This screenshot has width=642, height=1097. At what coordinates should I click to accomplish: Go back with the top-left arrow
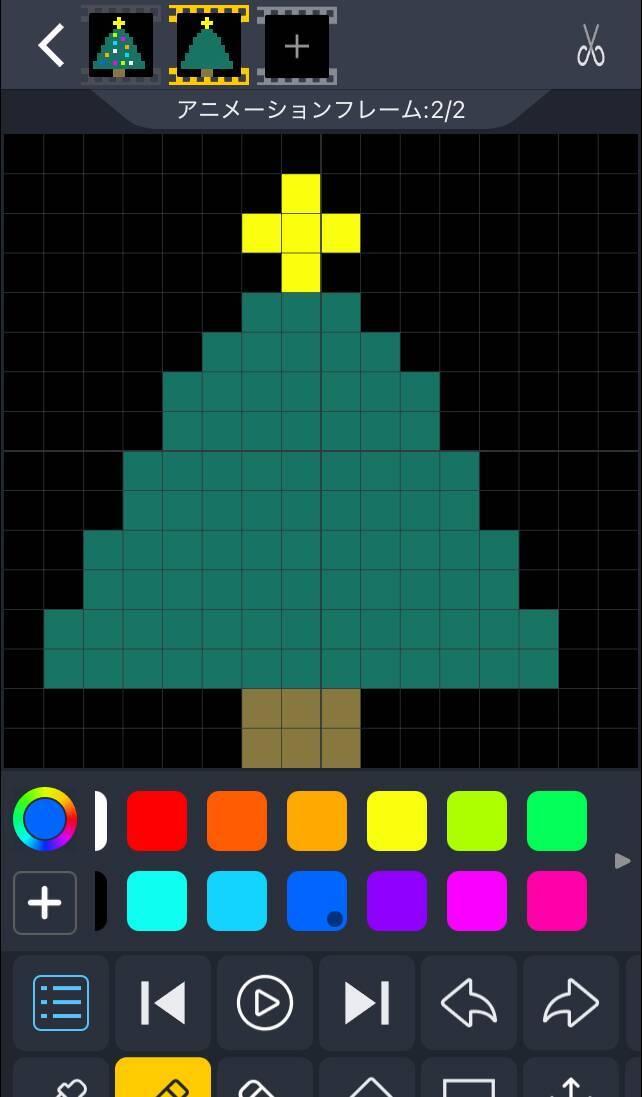(51, 46)
